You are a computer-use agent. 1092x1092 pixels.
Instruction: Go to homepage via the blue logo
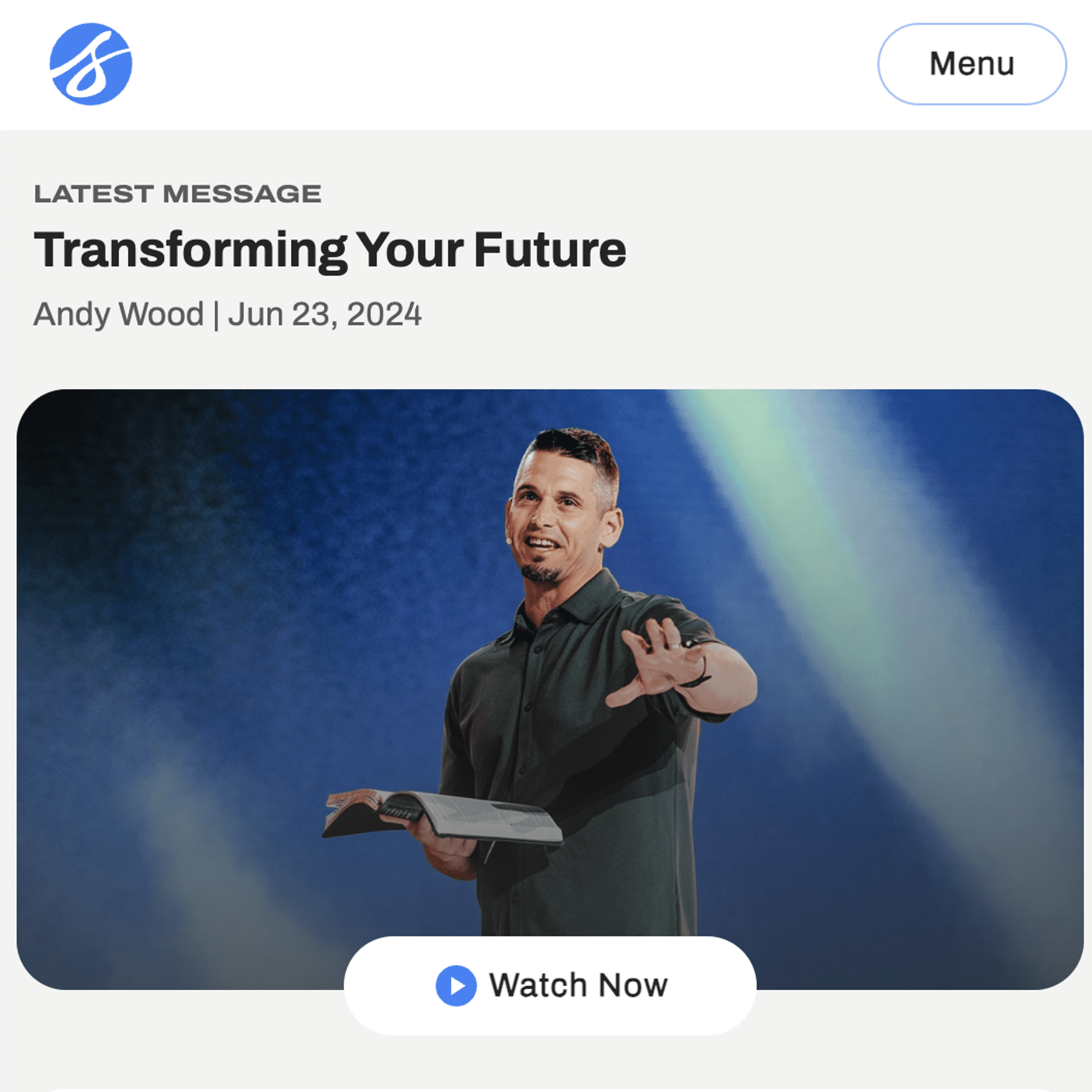[91, 64]
